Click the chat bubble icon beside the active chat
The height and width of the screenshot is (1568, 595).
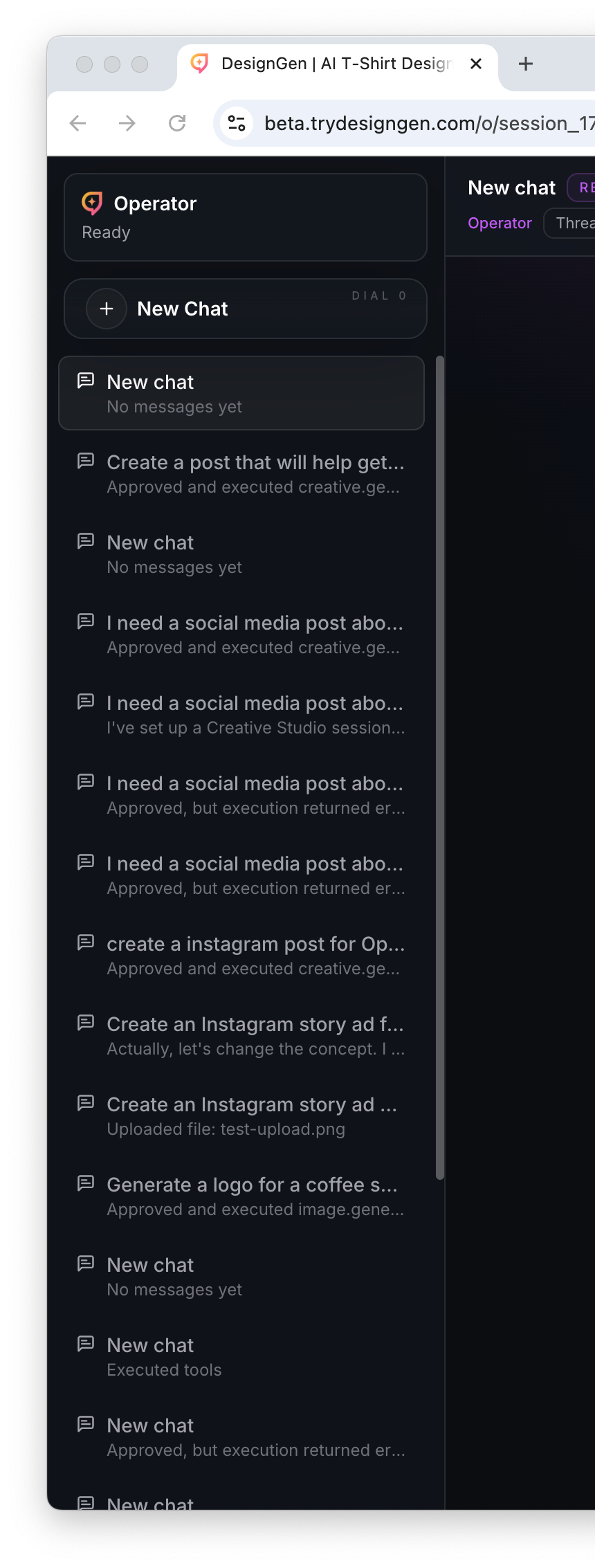pyautogui.click(x=85, y=380)
